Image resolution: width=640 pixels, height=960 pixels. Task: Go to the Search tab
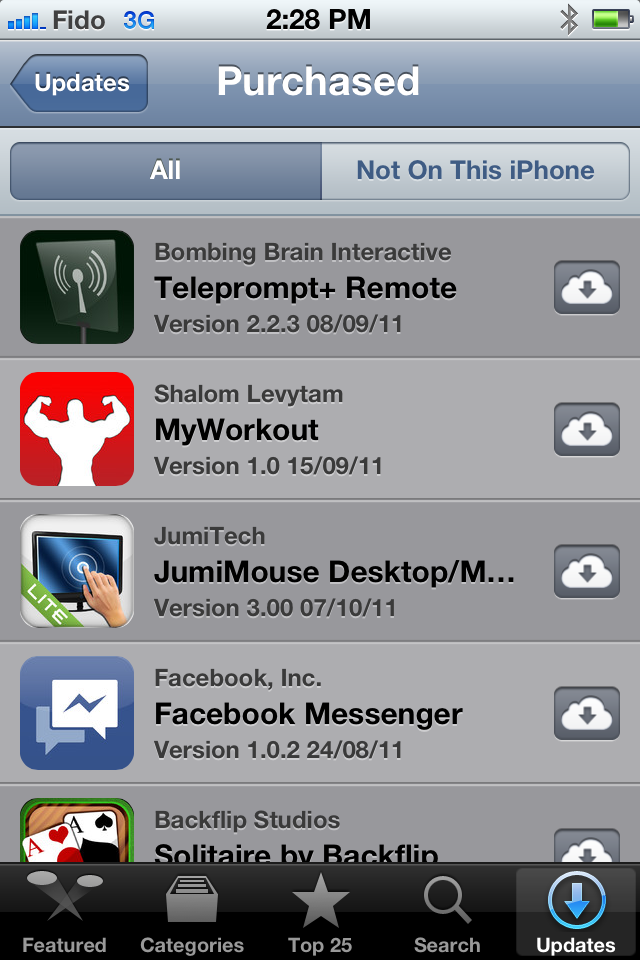447,913
